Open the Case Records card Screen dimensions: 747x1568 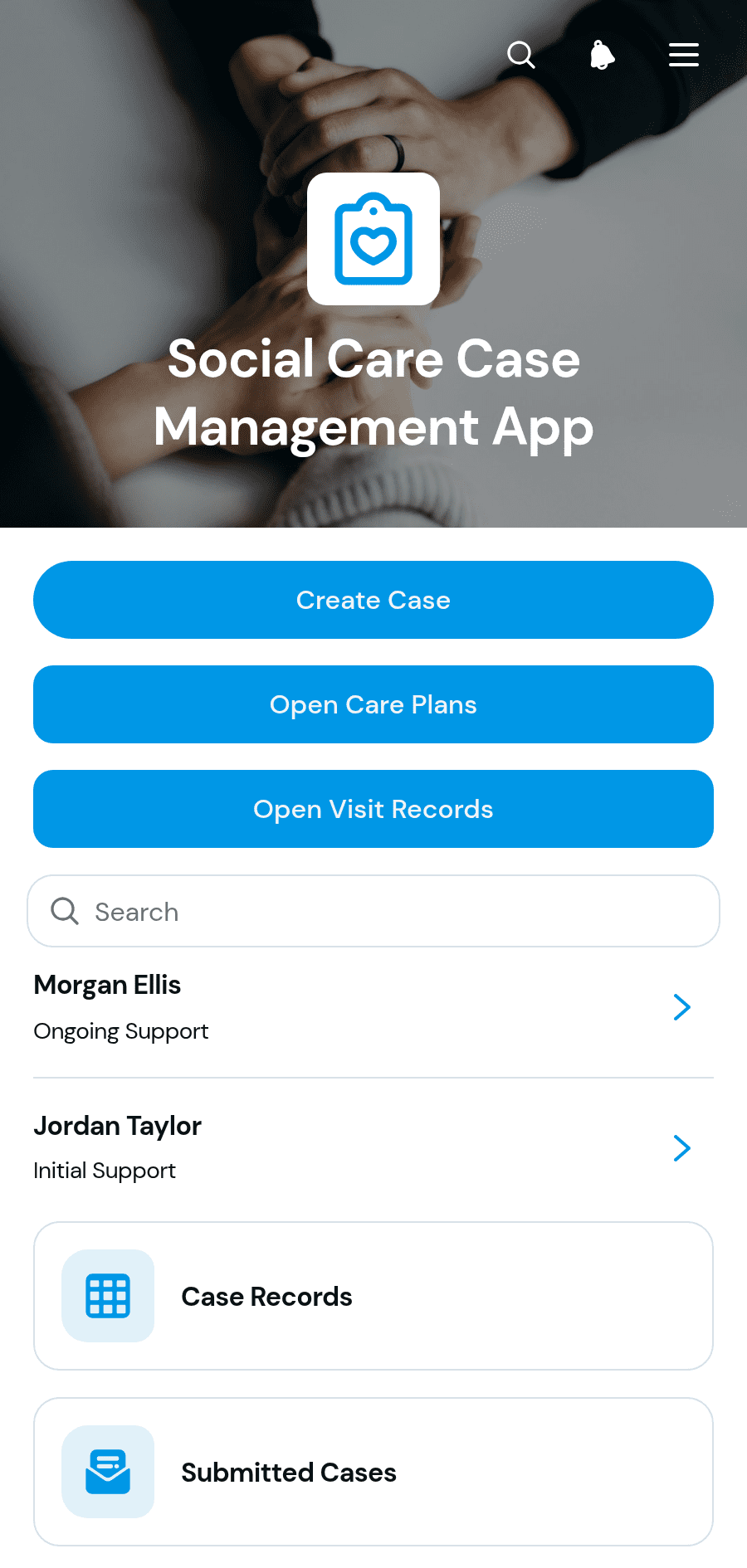(x=373, y=1296)
